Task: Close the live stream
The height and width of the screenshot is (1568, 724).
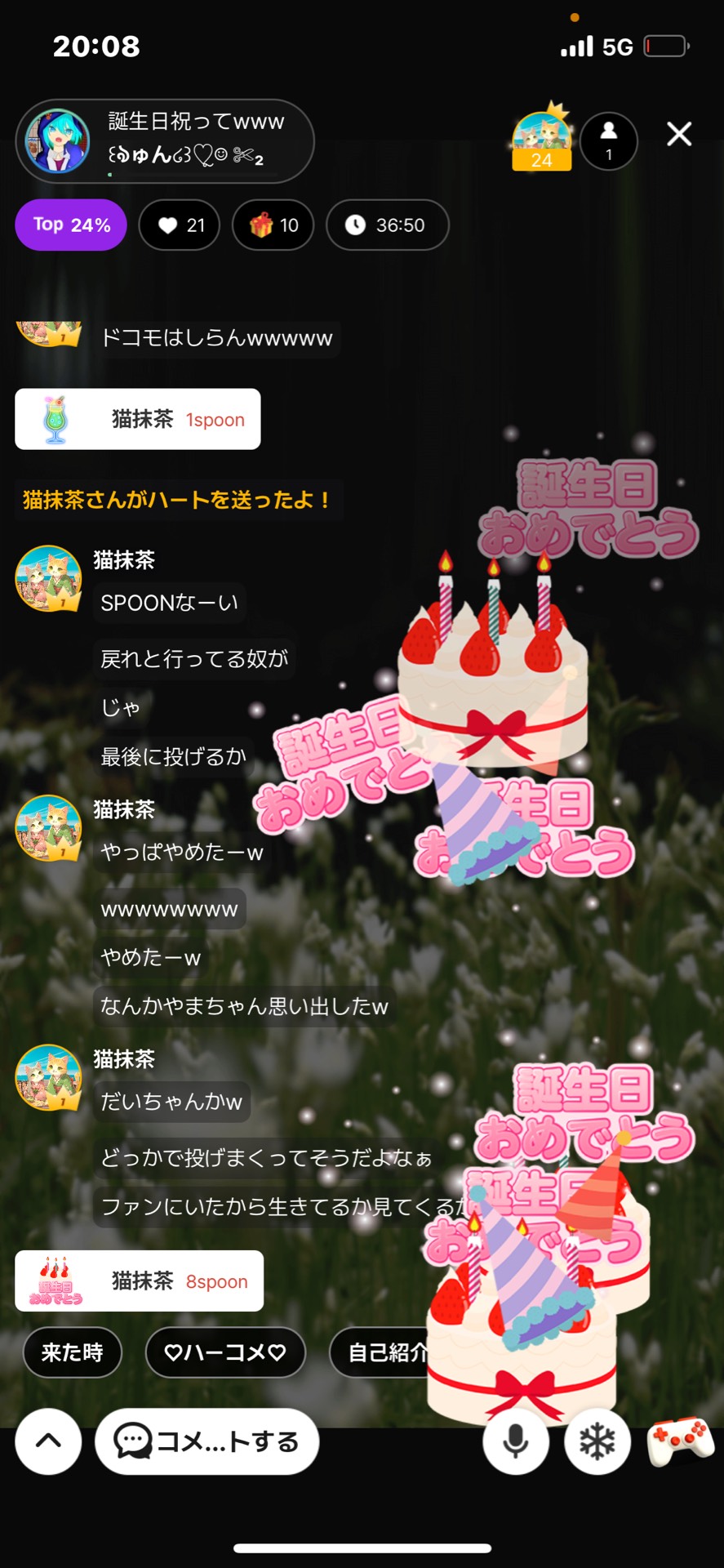Action: pyautogui.click(x=678, y=134)
